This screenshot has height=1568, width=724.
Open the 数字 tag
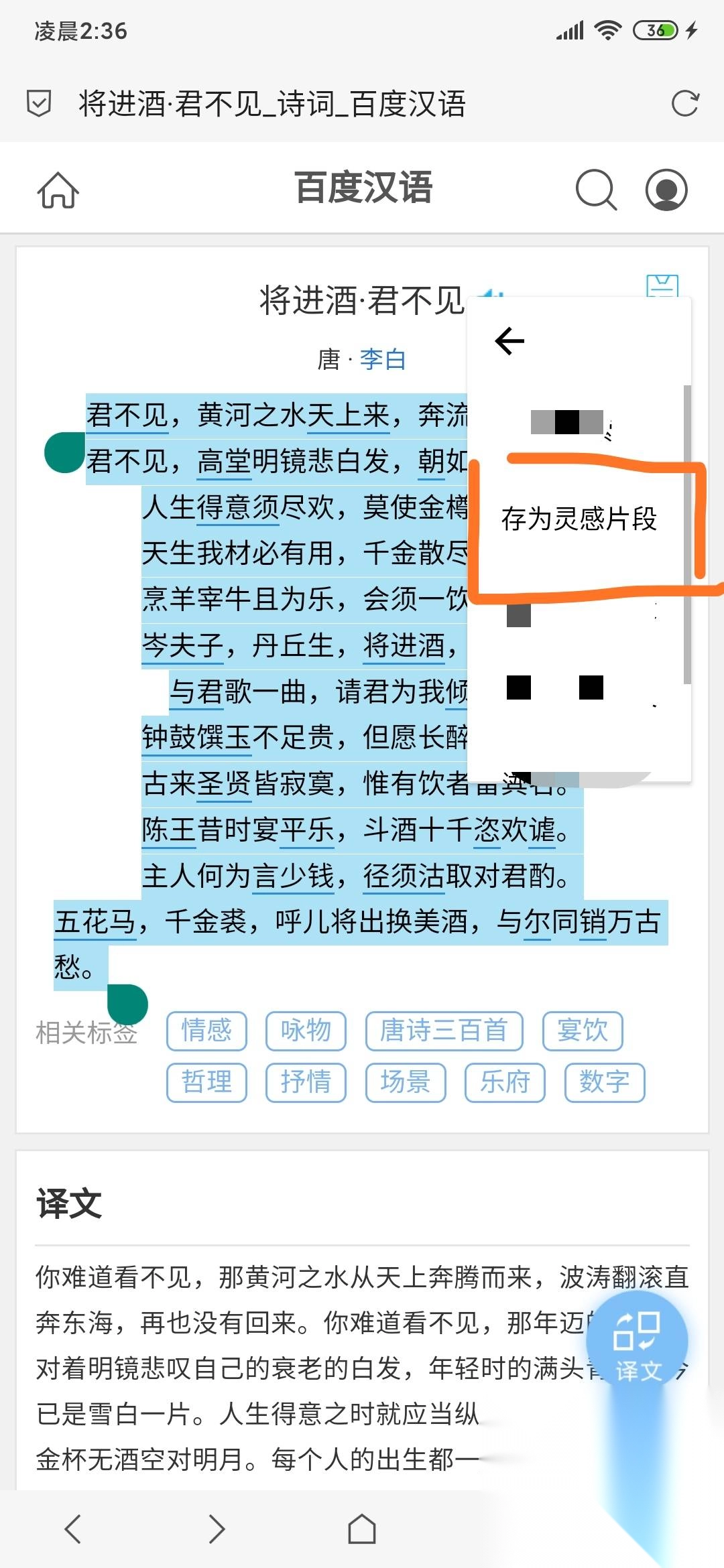605,1082
